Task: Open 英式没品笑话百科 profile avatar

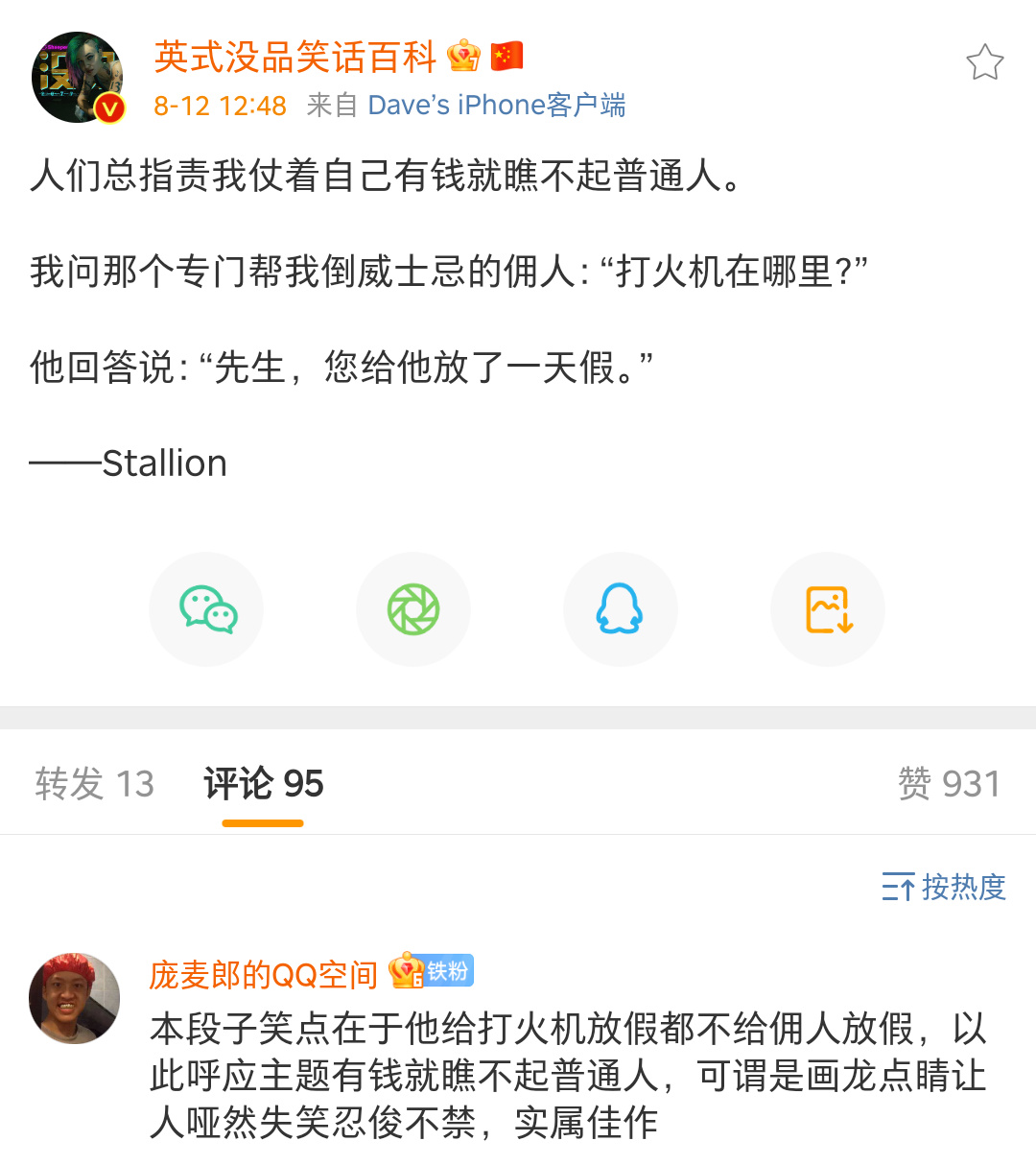Action: [x=78, y=77]
